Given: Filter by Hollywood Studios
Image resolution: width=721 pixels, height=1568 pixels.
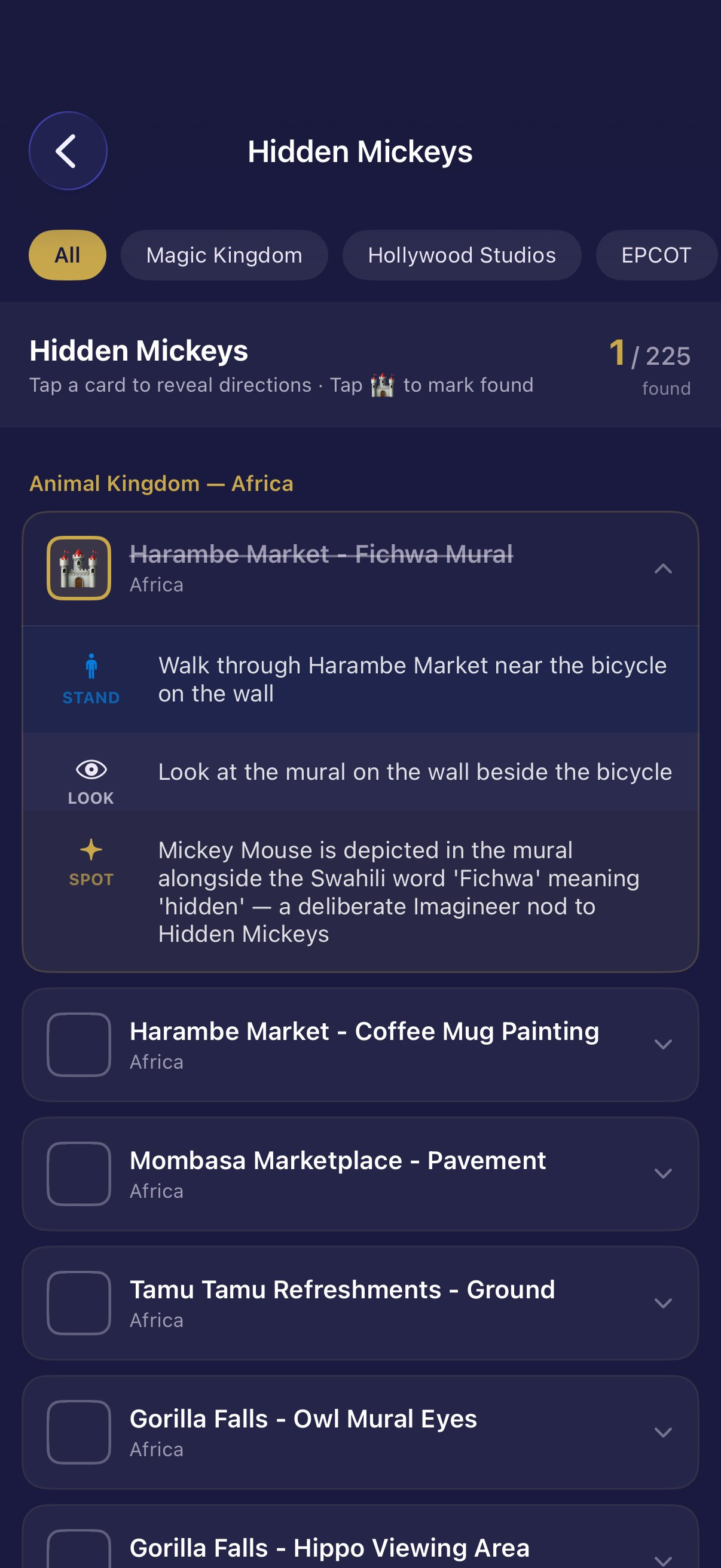Looking at the screenshot, I should [461, 255].
